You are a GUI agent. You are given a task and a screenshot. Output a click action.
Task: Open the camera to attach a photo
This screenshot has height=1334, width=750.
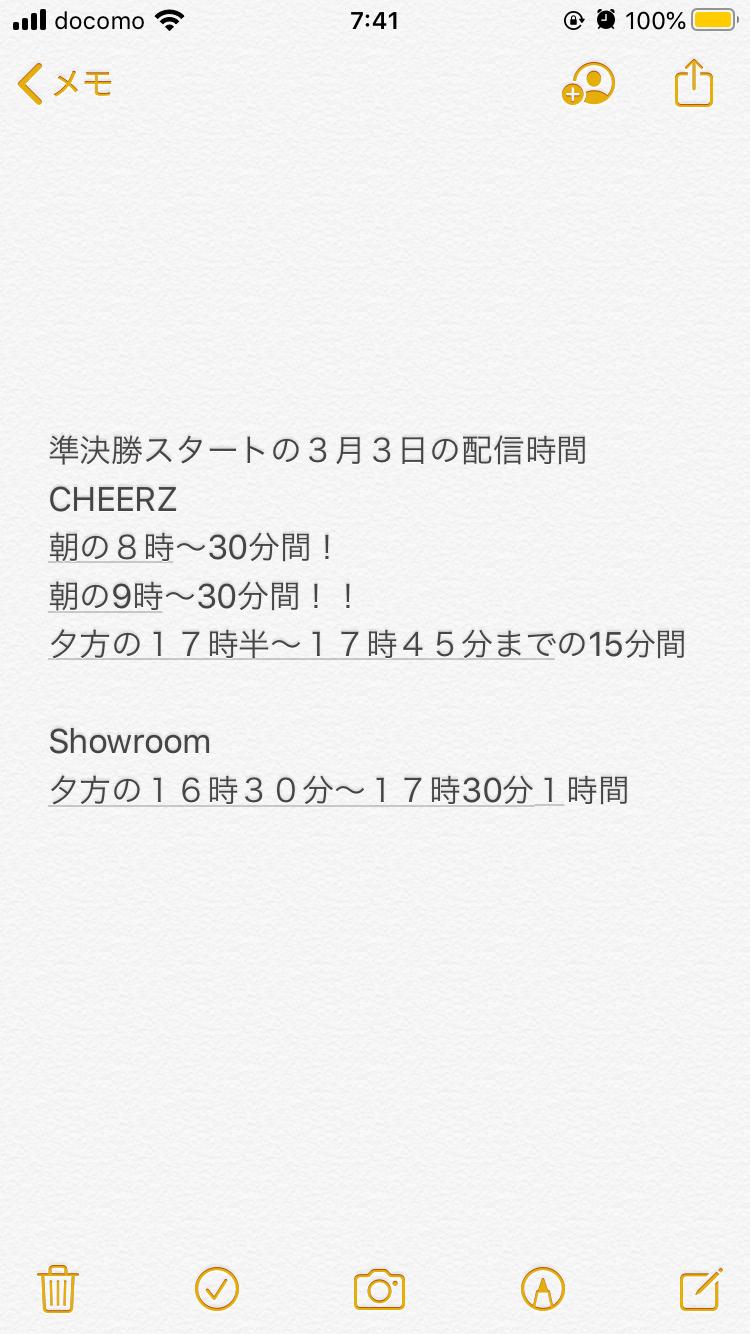[379, 1289]
